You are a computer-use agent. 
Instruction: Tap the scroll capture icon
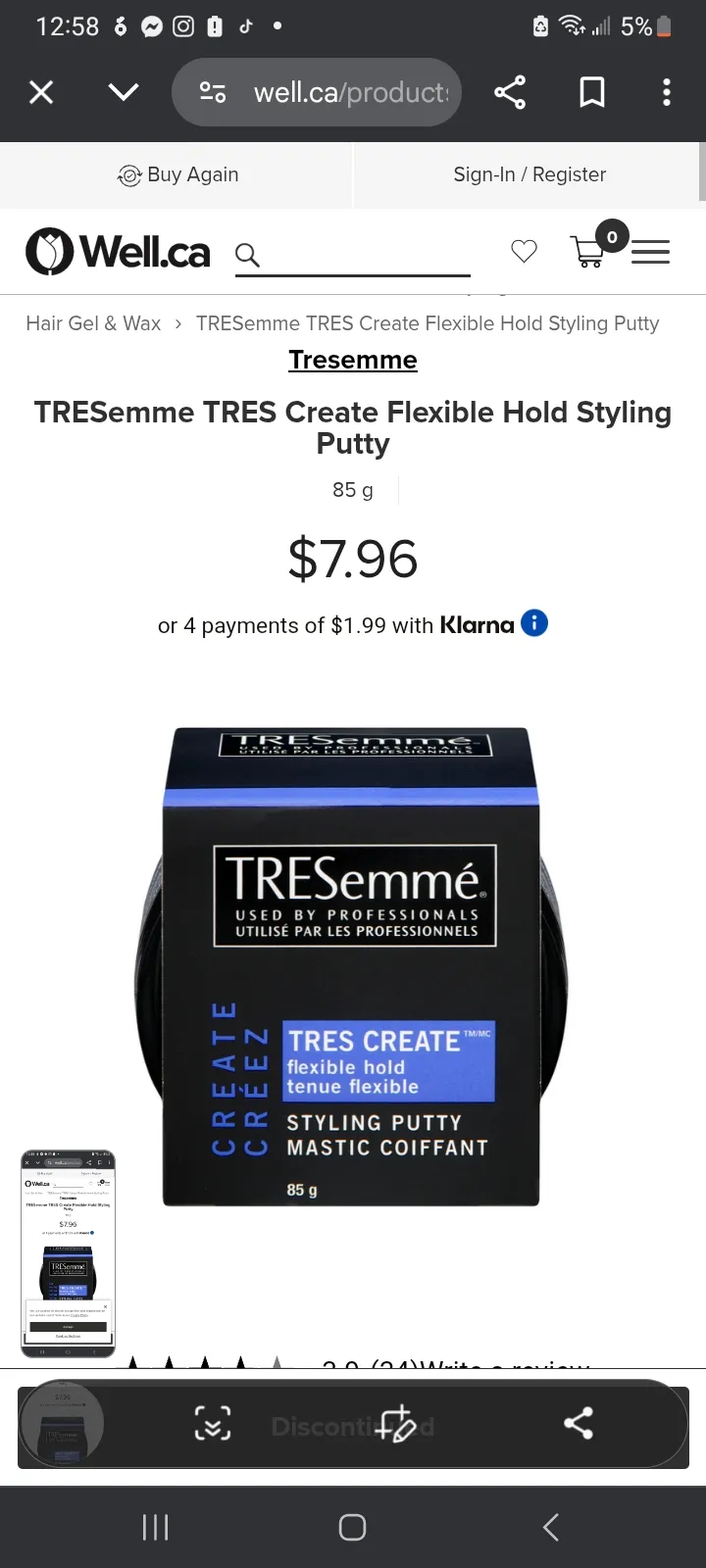click(213, 1424)
